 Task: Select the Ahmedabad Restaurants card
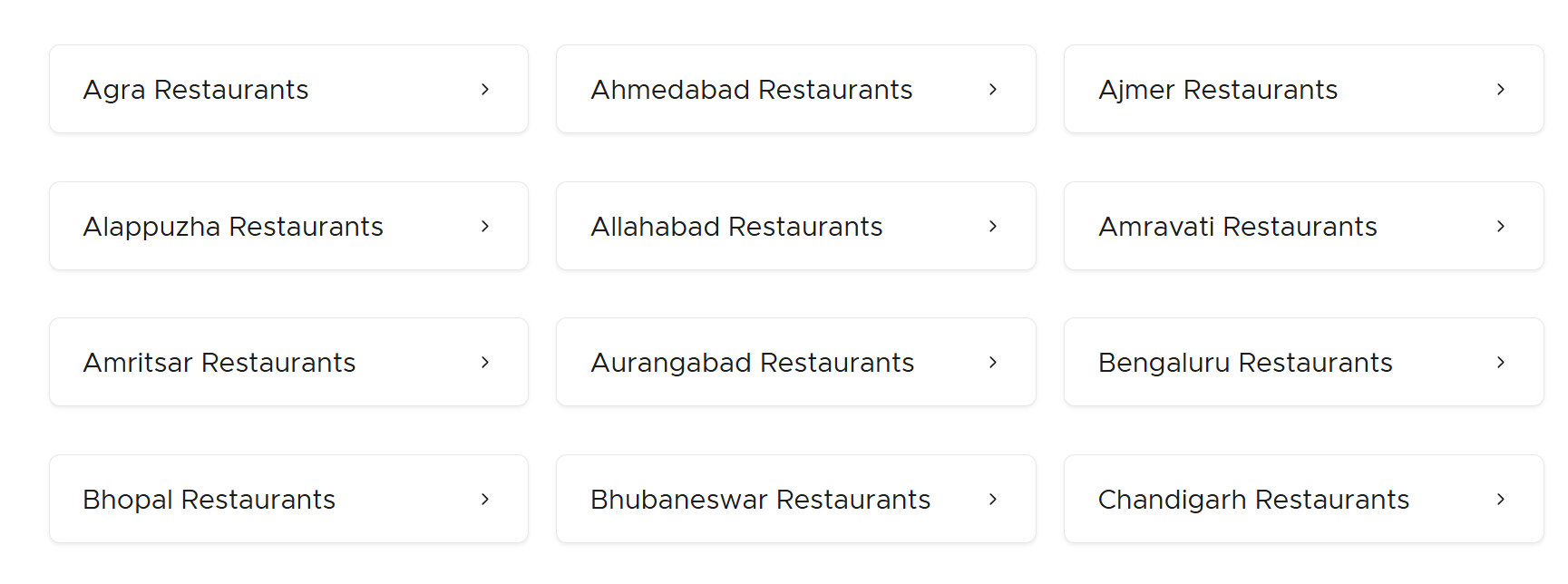click(x=795, y=90)
